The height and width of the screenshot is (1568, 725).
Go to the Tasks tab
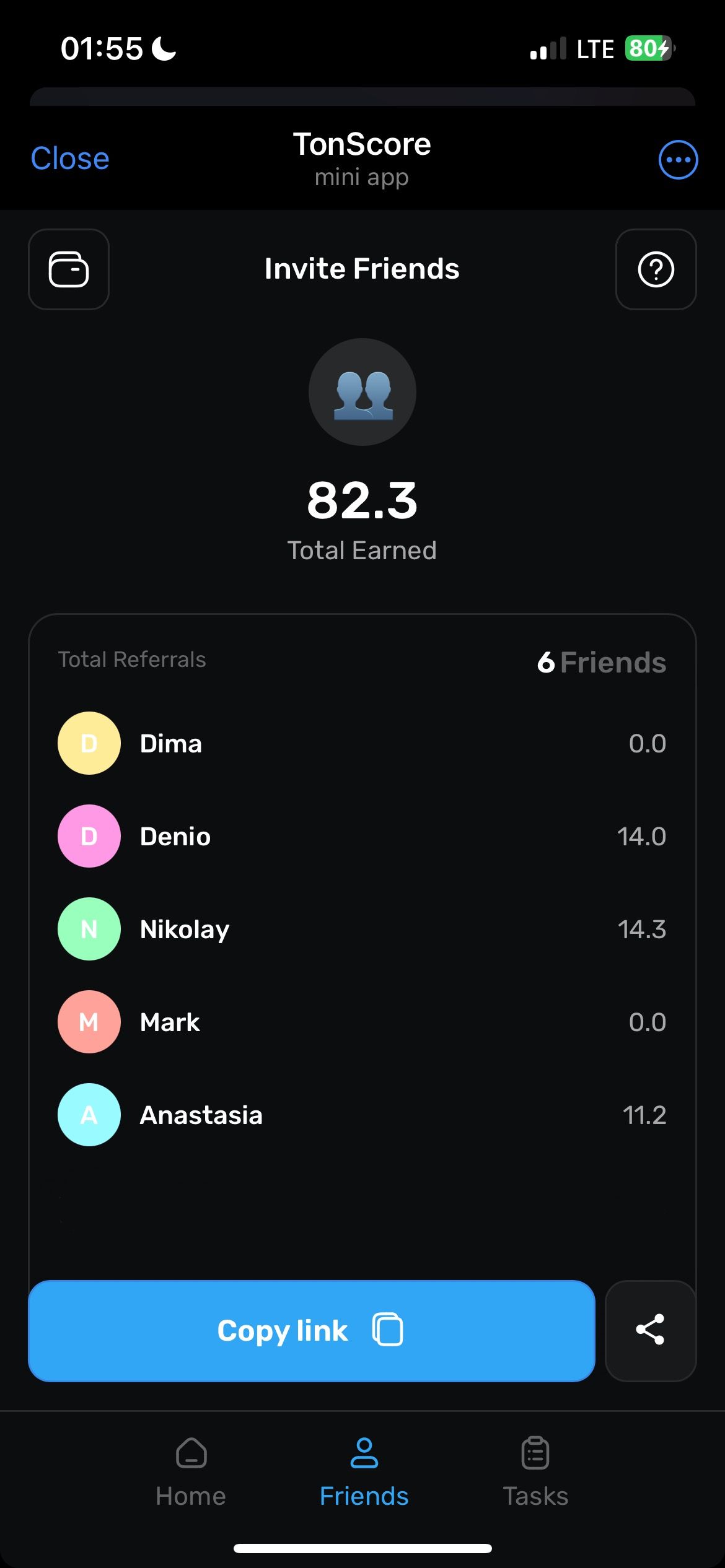[535, 1471]
